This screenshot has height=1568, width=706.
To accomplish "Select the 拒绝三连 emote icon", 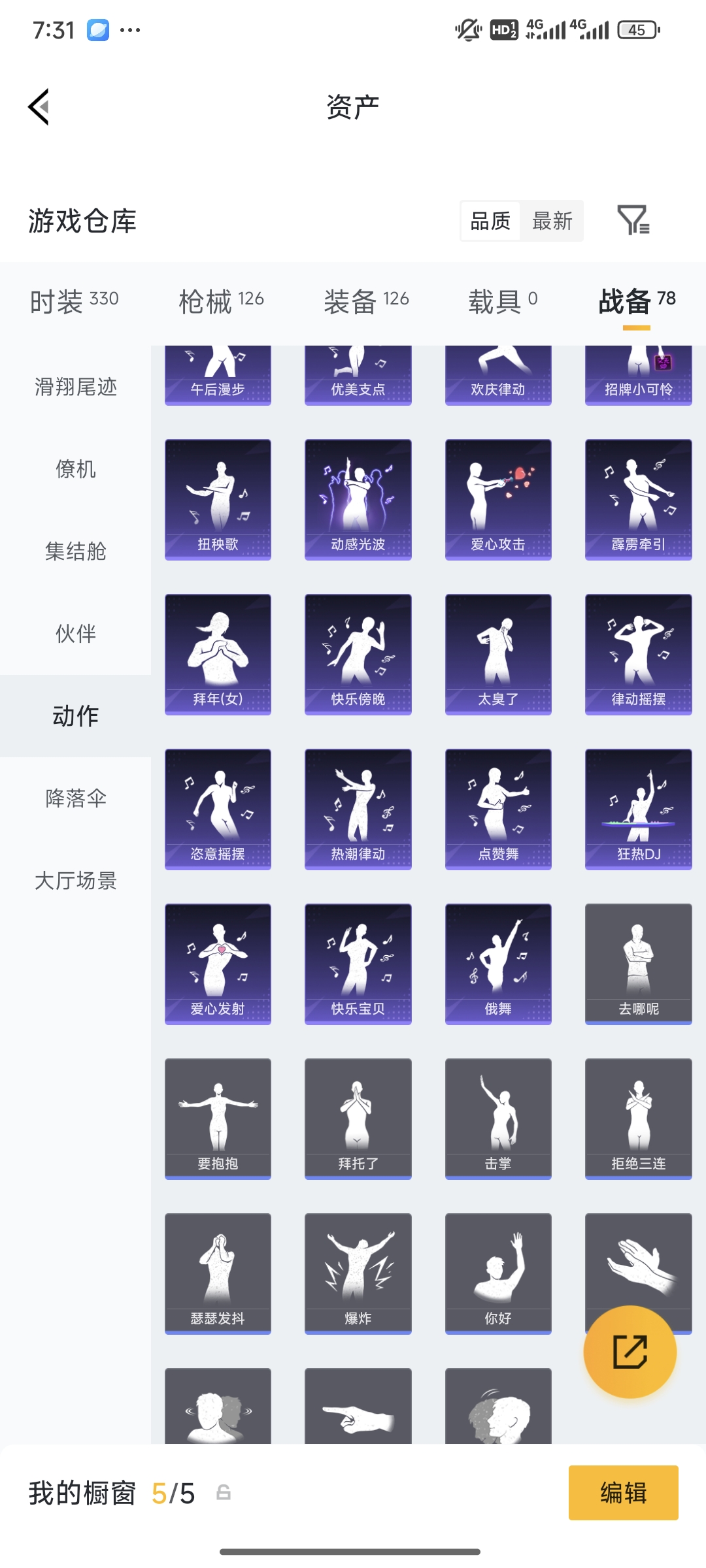I will (x=637, y=1119).
